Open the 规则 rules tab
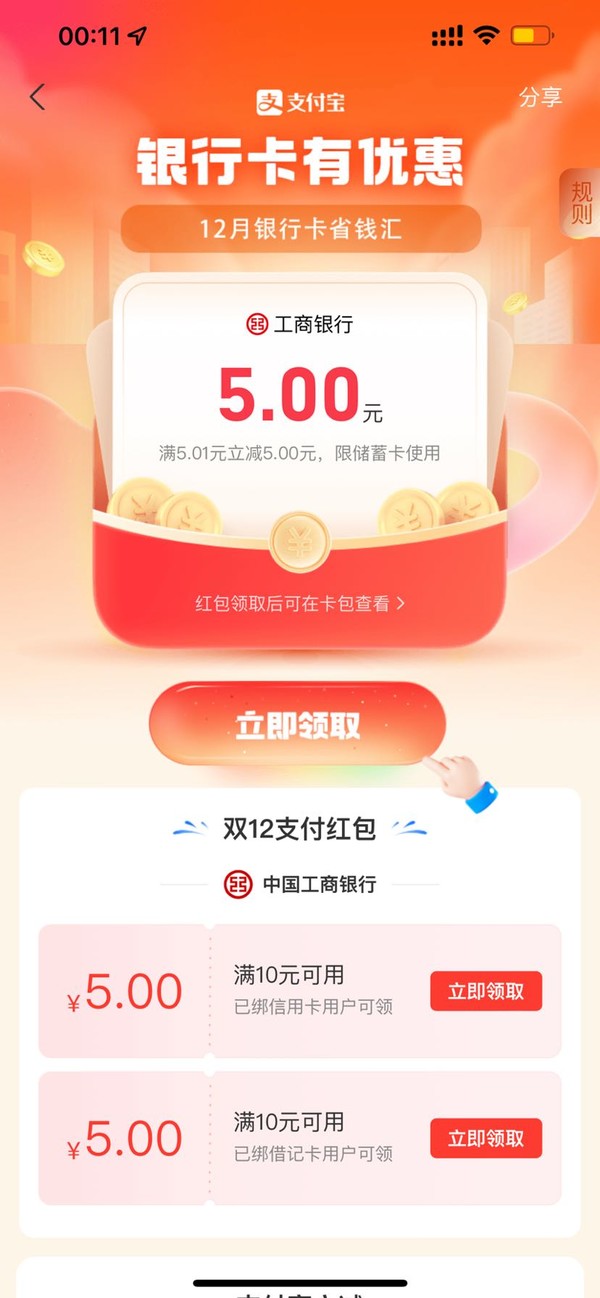600x1298 pixels. (x=581, y=202)
